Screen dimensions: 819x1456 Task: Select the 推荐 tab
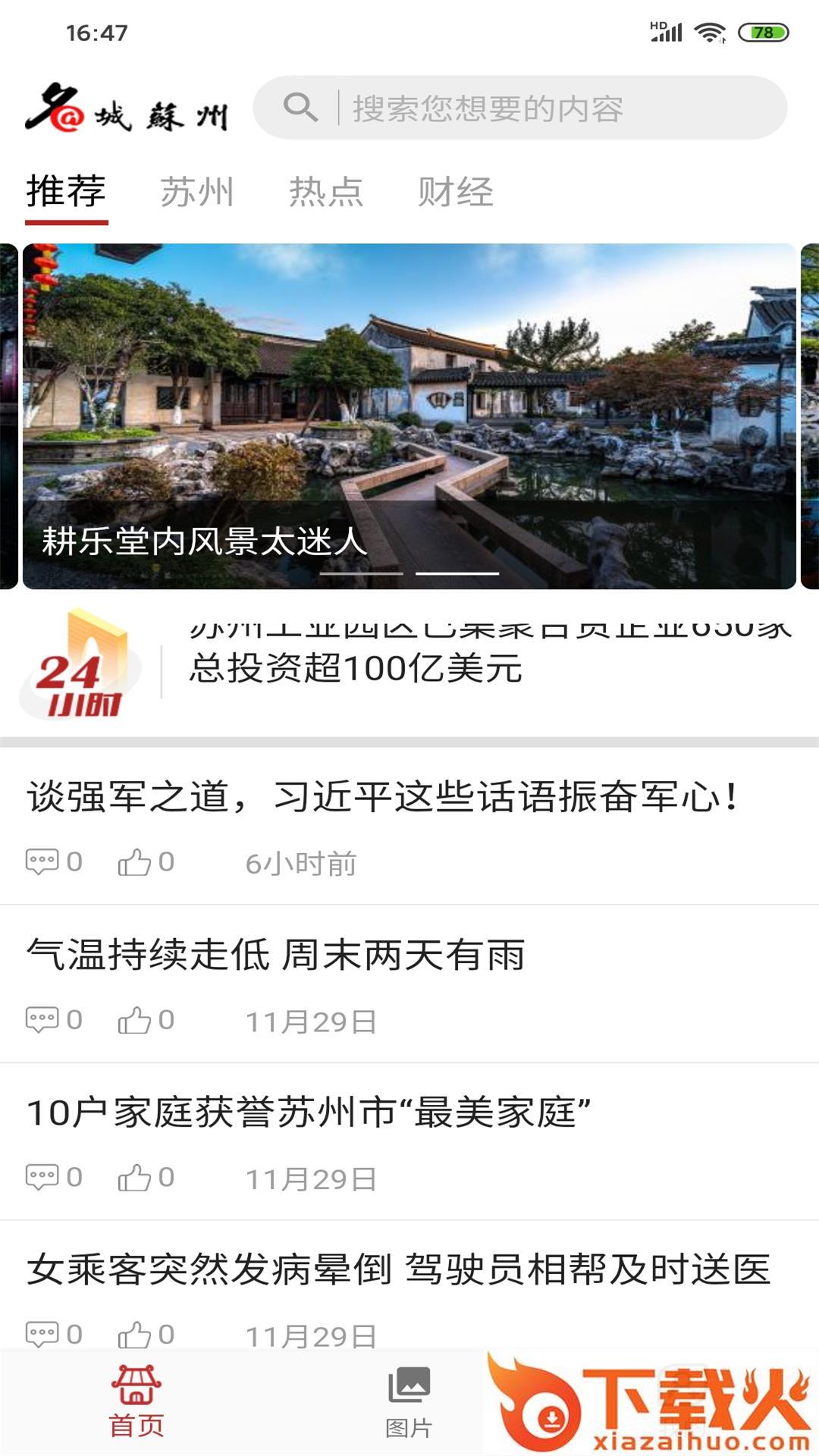(66, 191)
